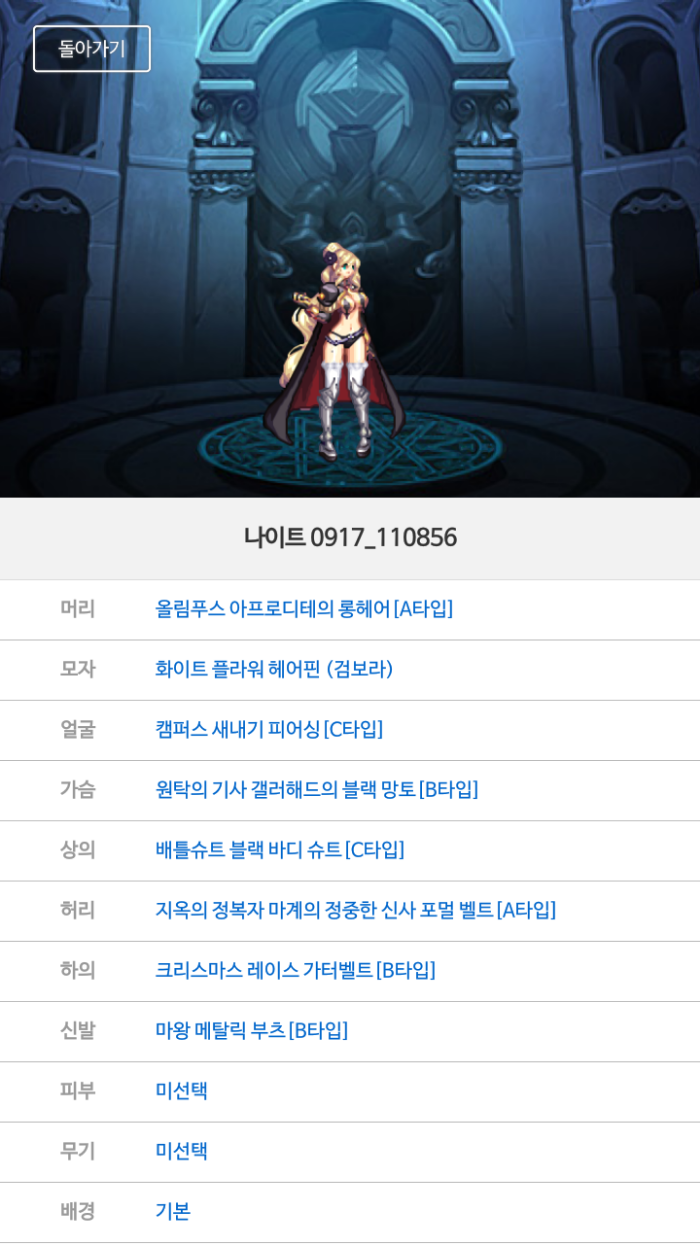The width and height of the screenshot is (700, 1244).
Task: View 마왕 메탈릭 부츠 [B타입] item
Action: point(252,1030)
